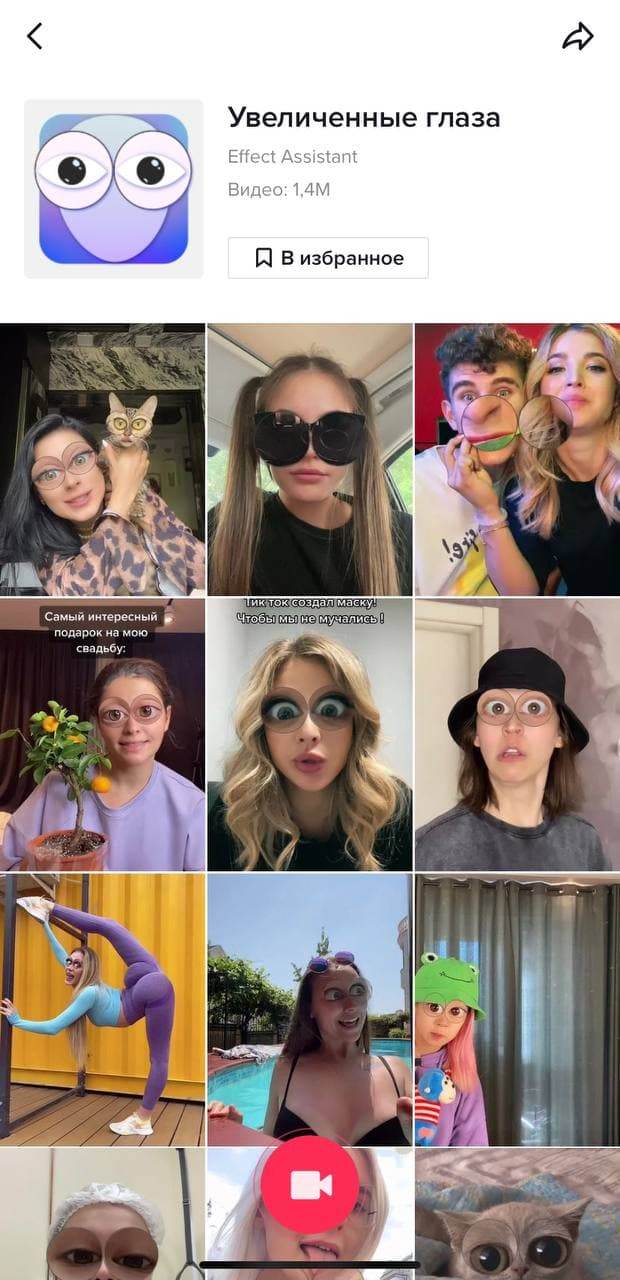The image size is (620, 1280).
Task: Record a video with this effect
Action: [x=310, y=1185]
